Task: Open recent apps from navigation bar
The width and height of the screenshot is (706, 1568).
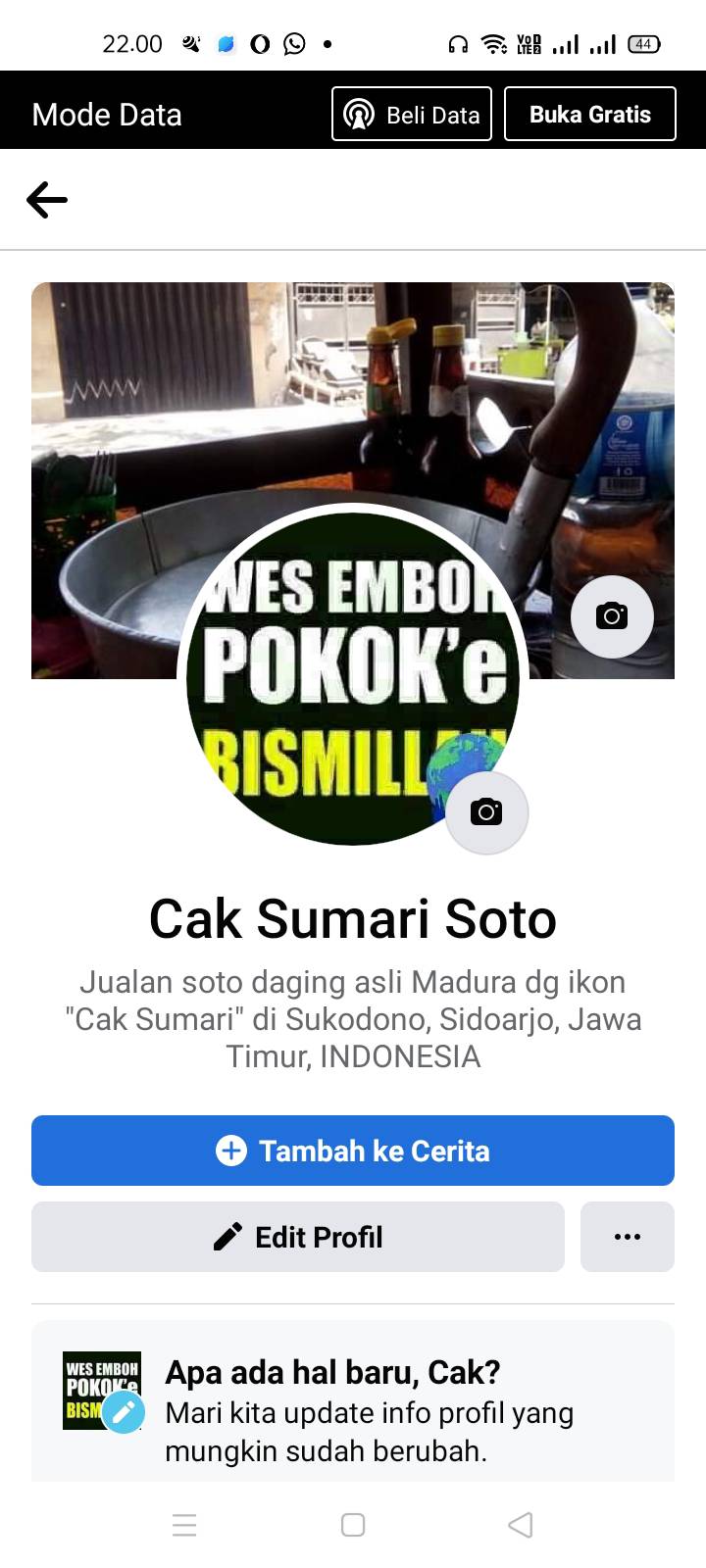Action: (184, 1525)
